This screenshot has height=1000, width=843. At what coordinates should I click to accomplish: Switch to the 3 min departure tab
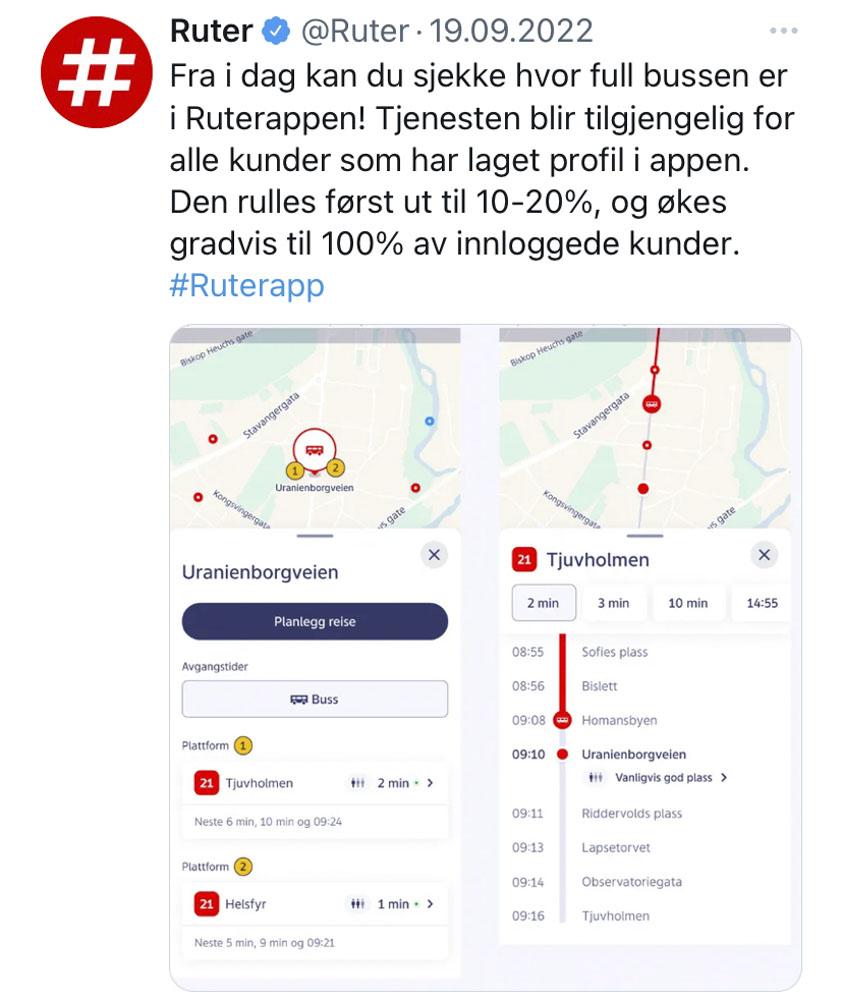[x=614, y=603]
